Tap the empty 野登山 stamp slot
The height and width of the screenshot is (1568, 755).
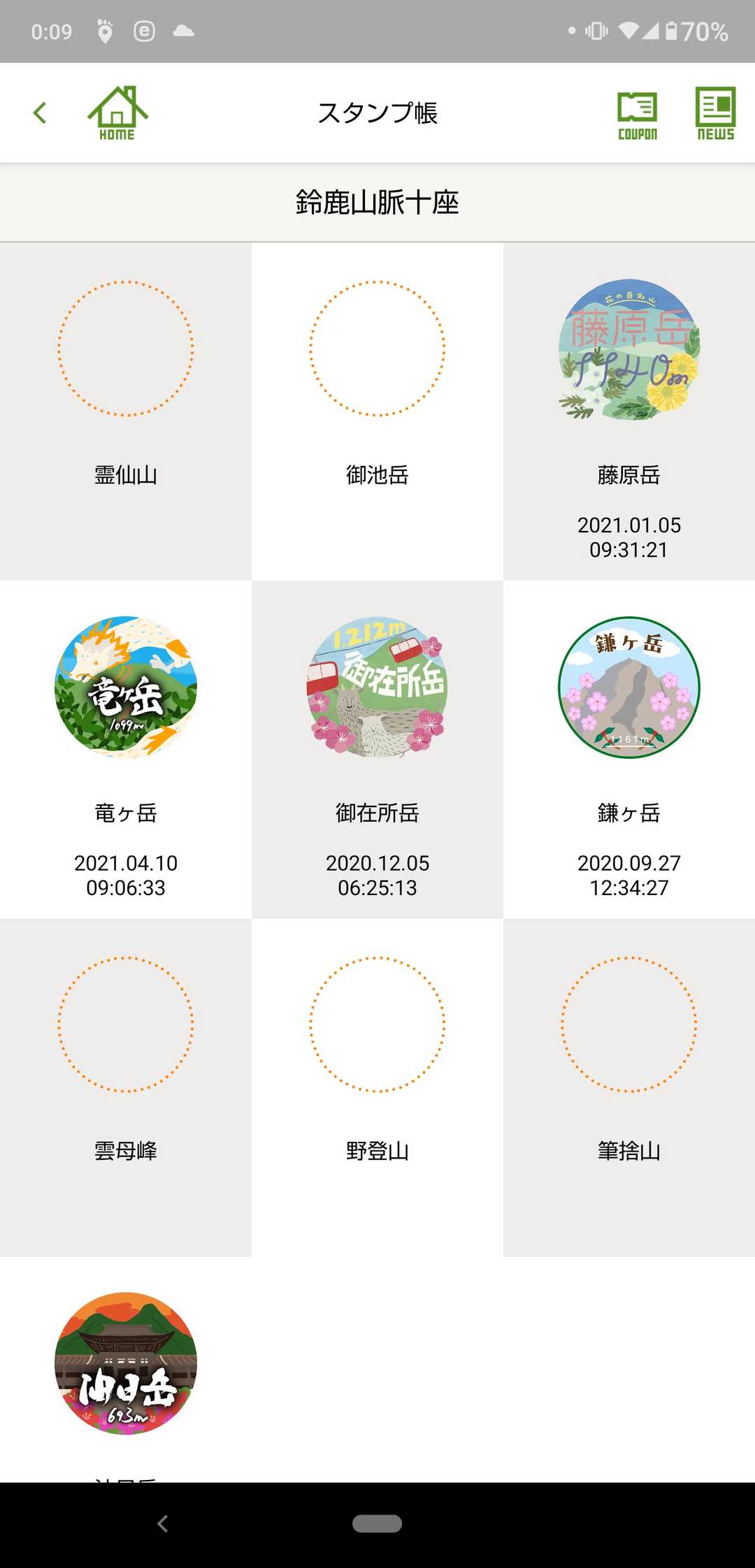click(377, 1024)
